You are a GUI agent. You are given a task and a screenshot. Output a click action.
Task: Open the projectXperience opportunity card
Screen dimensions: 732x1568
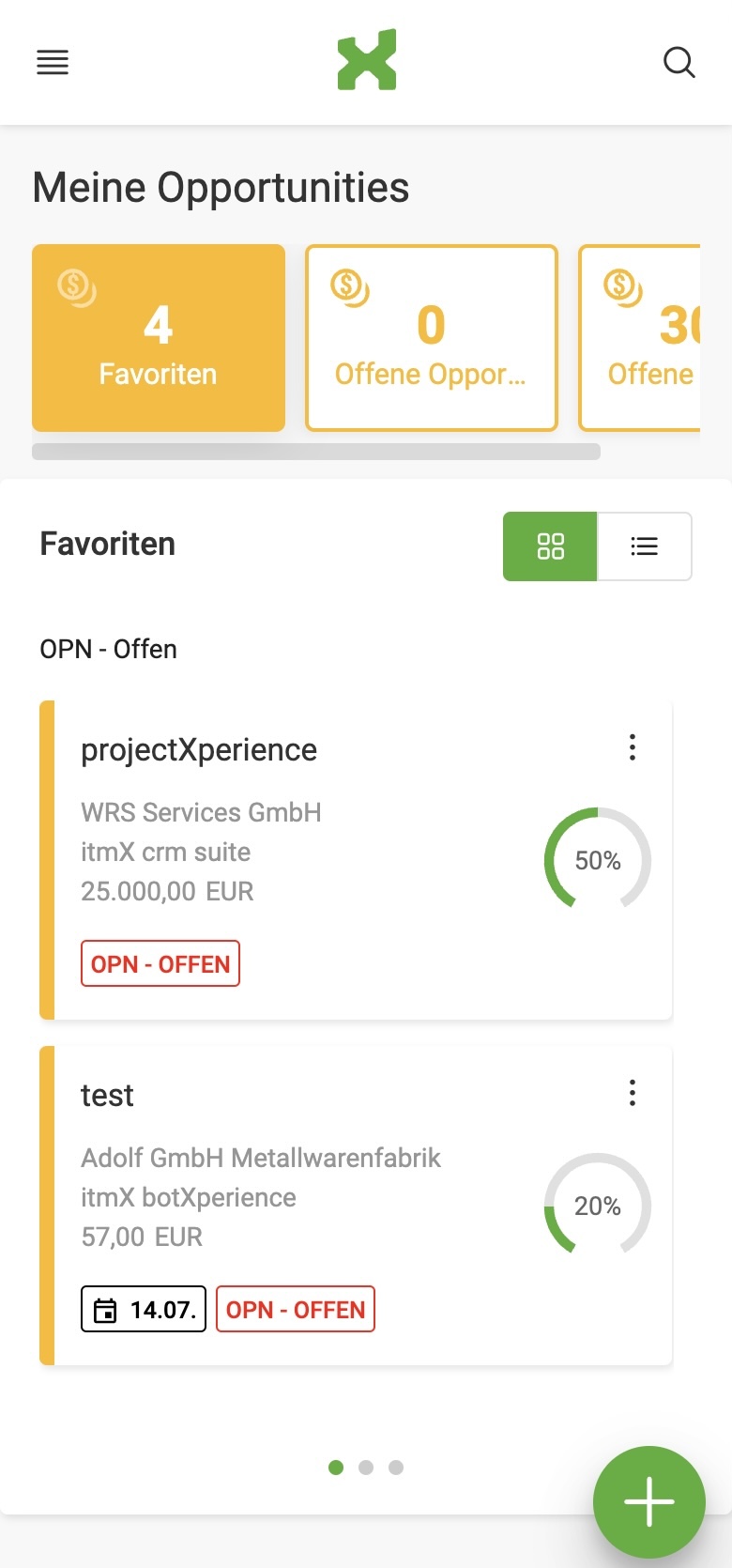[x=356, y=860]
